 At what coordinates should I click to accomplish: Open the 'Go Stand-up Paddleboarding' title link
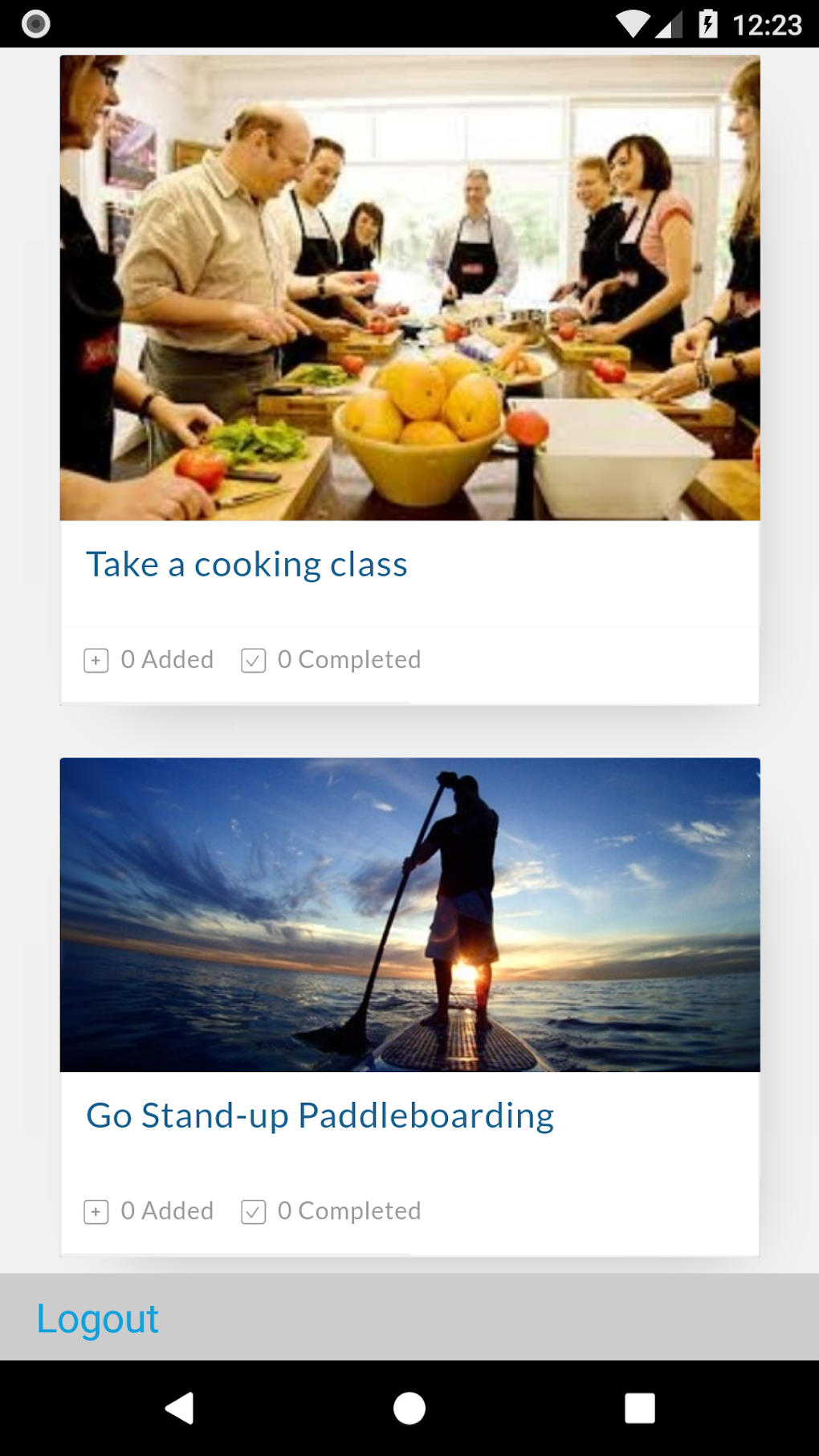pyautogui.click(x=320, y=1116)
